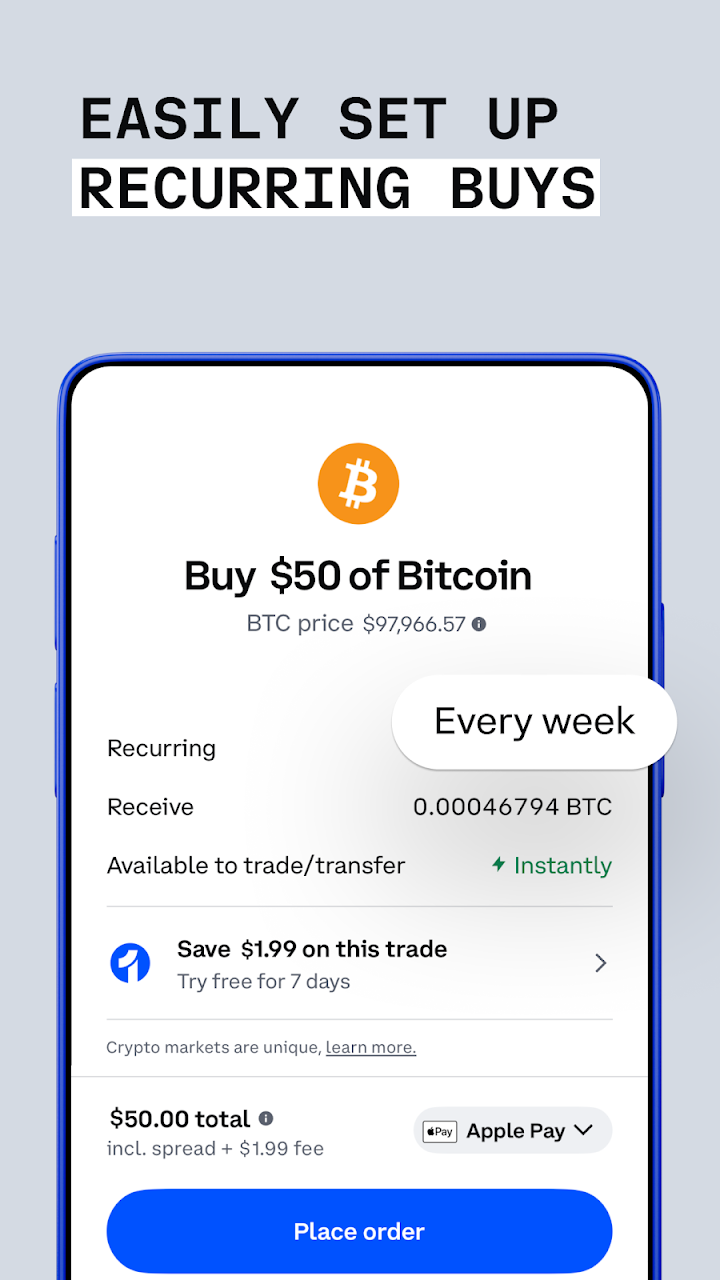Tap the Buy $50 of Bitcoin heading
The height and width of the screenshot is (1280, 720).
[358, 576]
